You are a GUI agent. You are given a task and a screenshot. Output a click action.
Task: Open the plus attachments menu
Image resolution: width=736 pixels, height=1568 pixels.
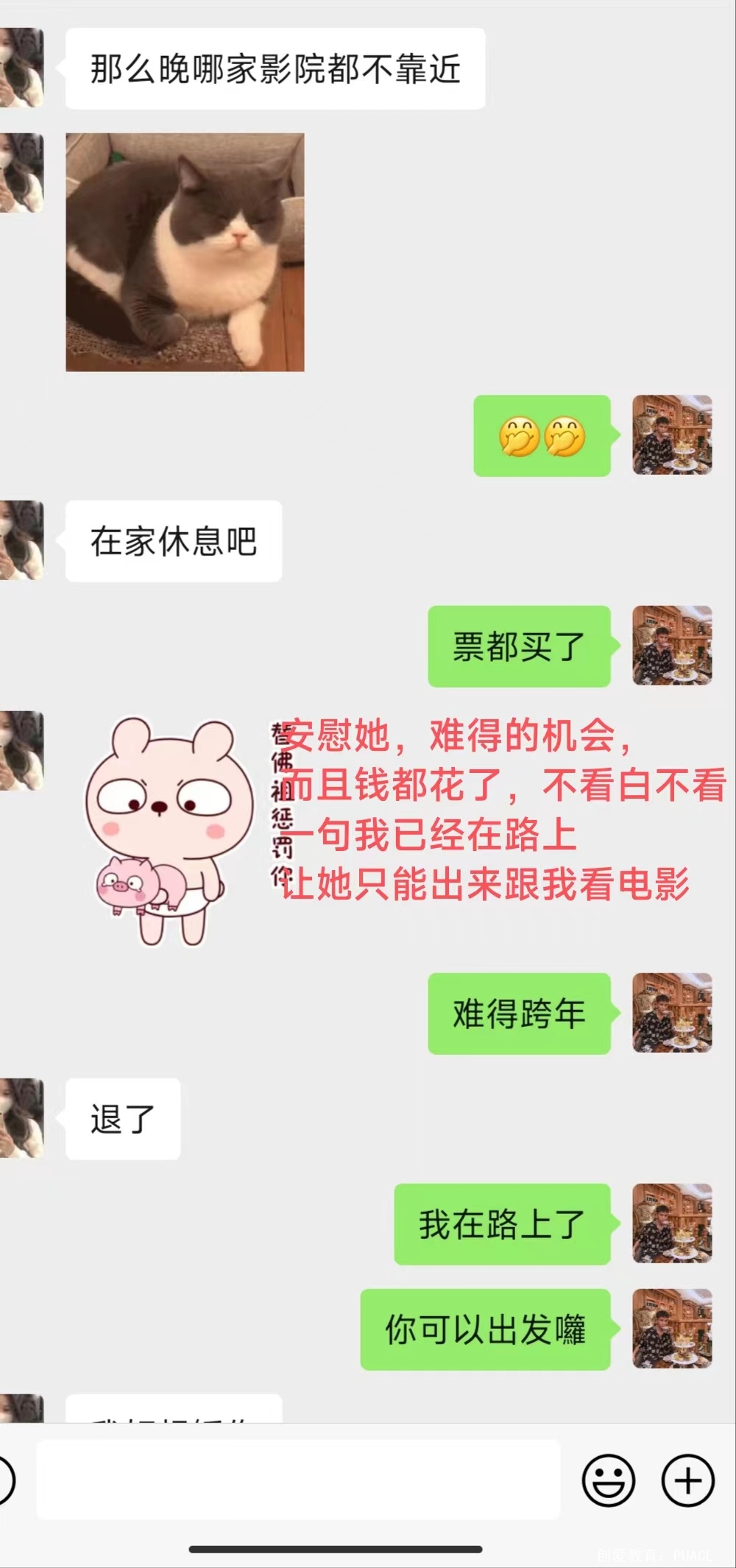687,1480
